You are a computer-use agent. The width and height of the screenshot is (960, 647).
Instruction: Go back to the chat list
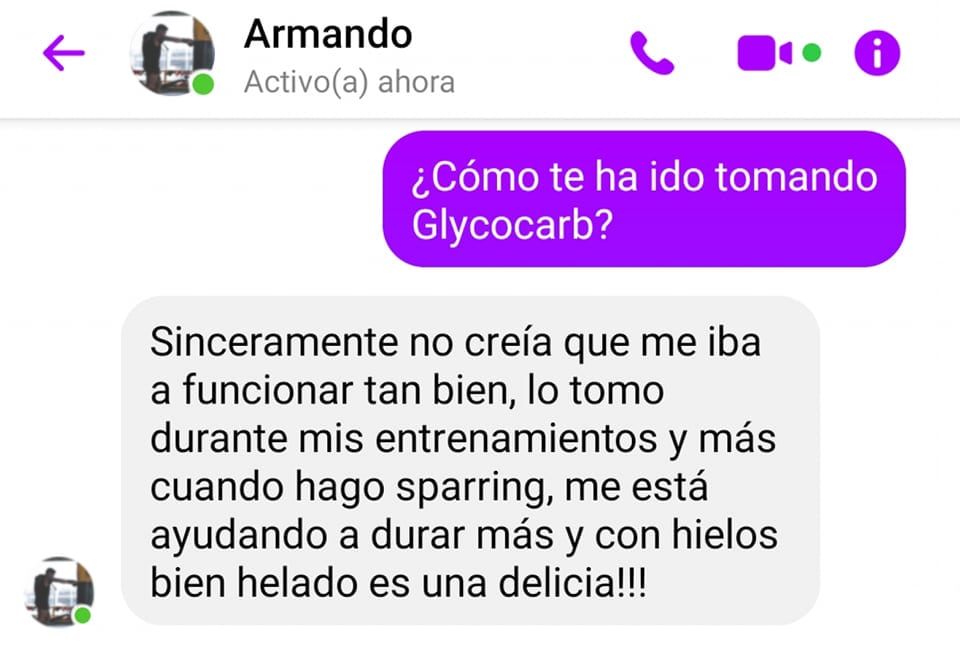(x=63, y=54)
